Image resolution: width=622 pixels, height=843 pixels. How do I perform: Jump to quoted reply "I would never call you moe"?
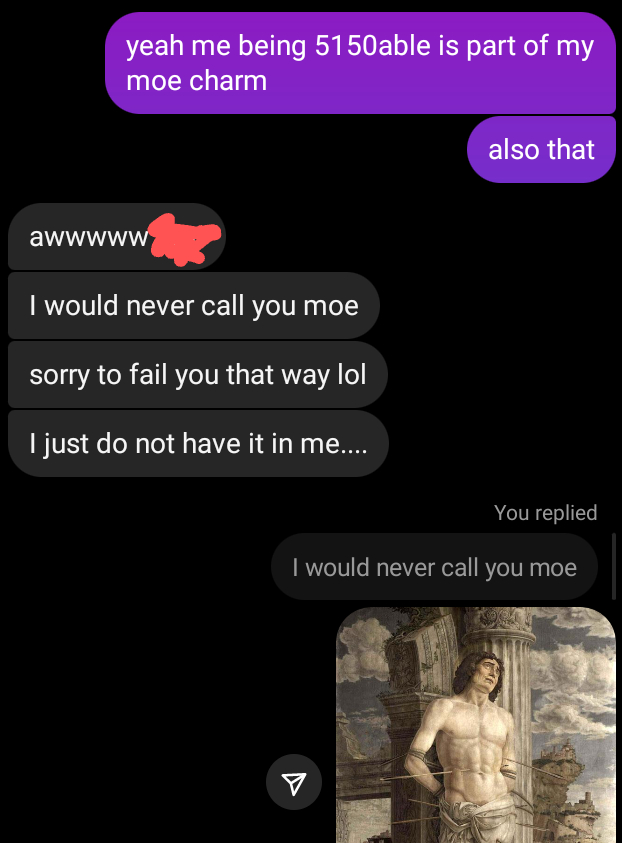pyautogui.click(x=434, y=568)
